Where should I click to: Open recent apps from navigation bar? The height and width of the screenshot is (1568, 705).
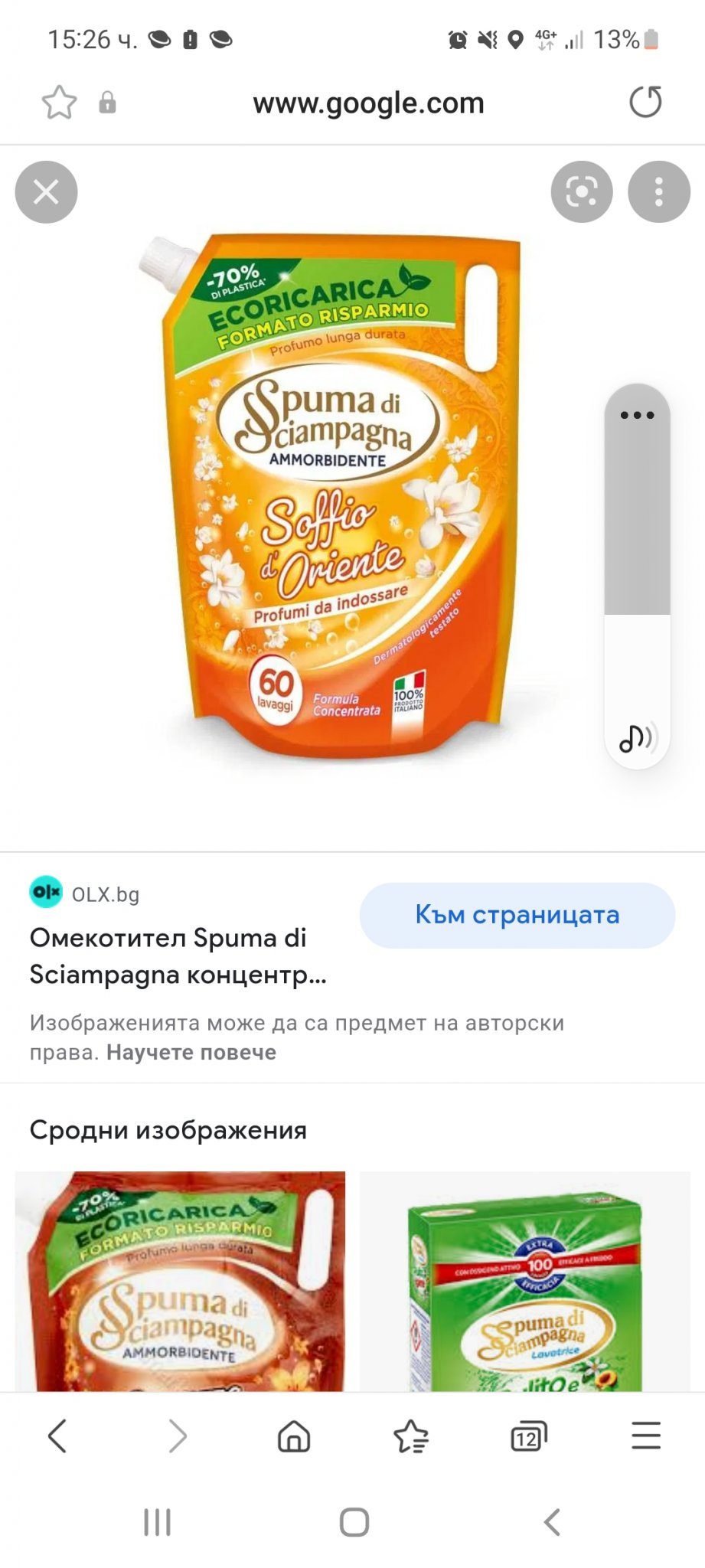pyautogui.click(x=157, y=1522)
